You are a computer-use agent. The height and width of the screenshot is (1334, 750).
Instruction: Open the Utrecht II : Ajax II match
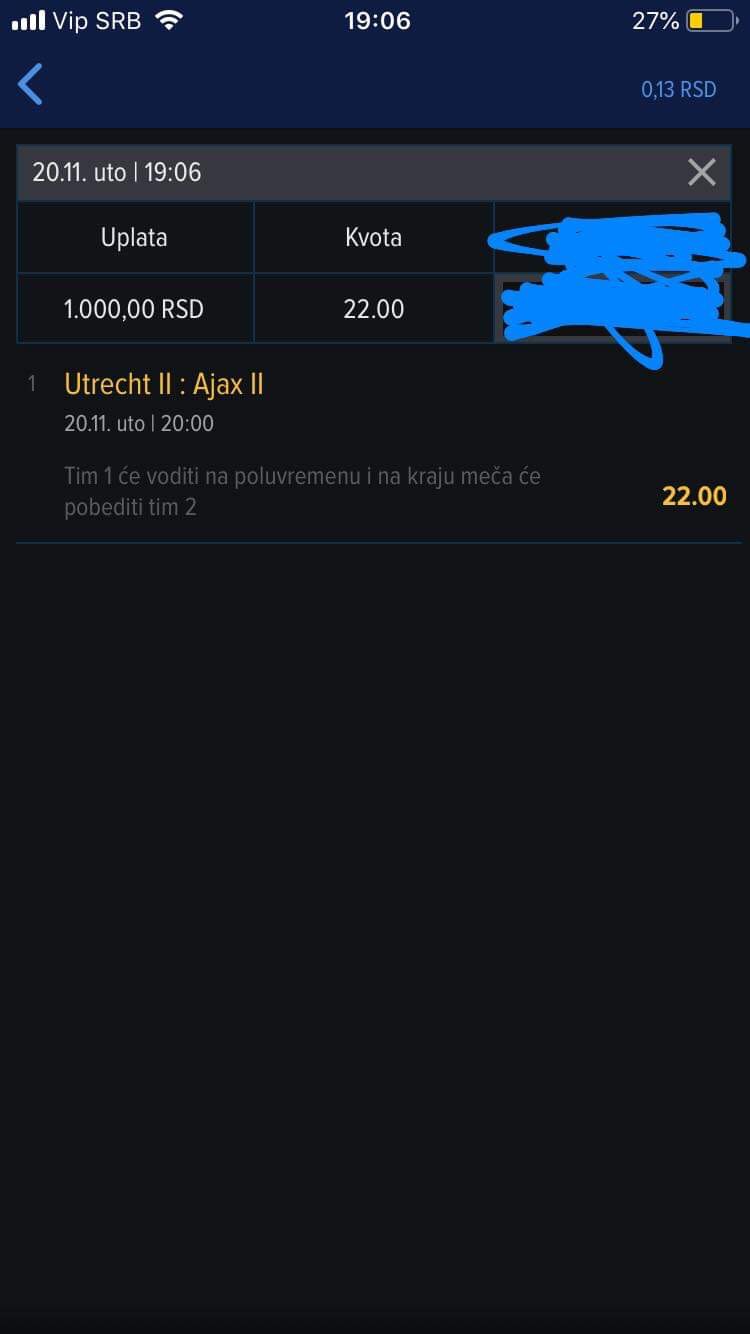164,384
